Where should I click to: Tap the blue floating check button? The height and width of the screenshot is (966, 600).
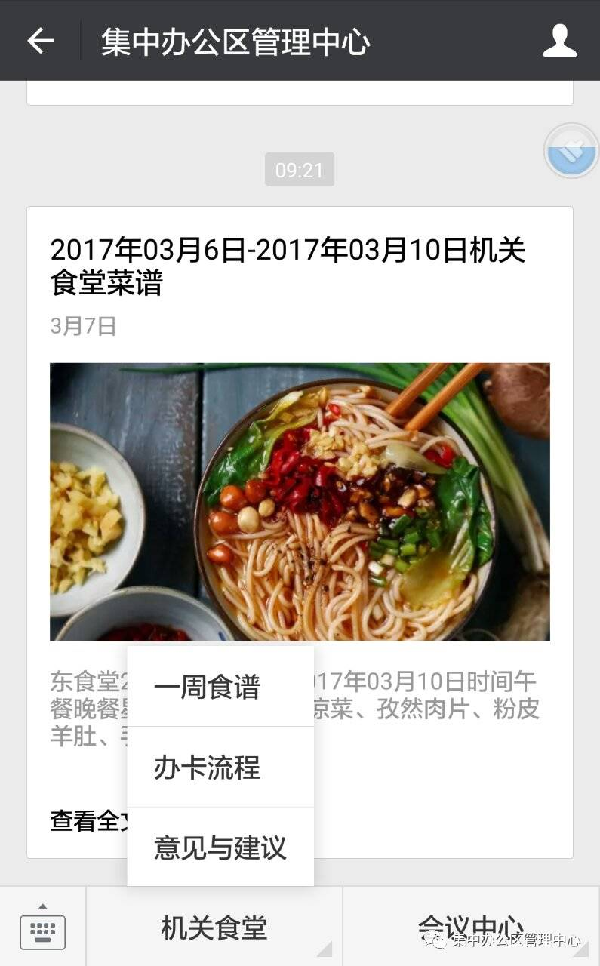[x=571, y=153]
